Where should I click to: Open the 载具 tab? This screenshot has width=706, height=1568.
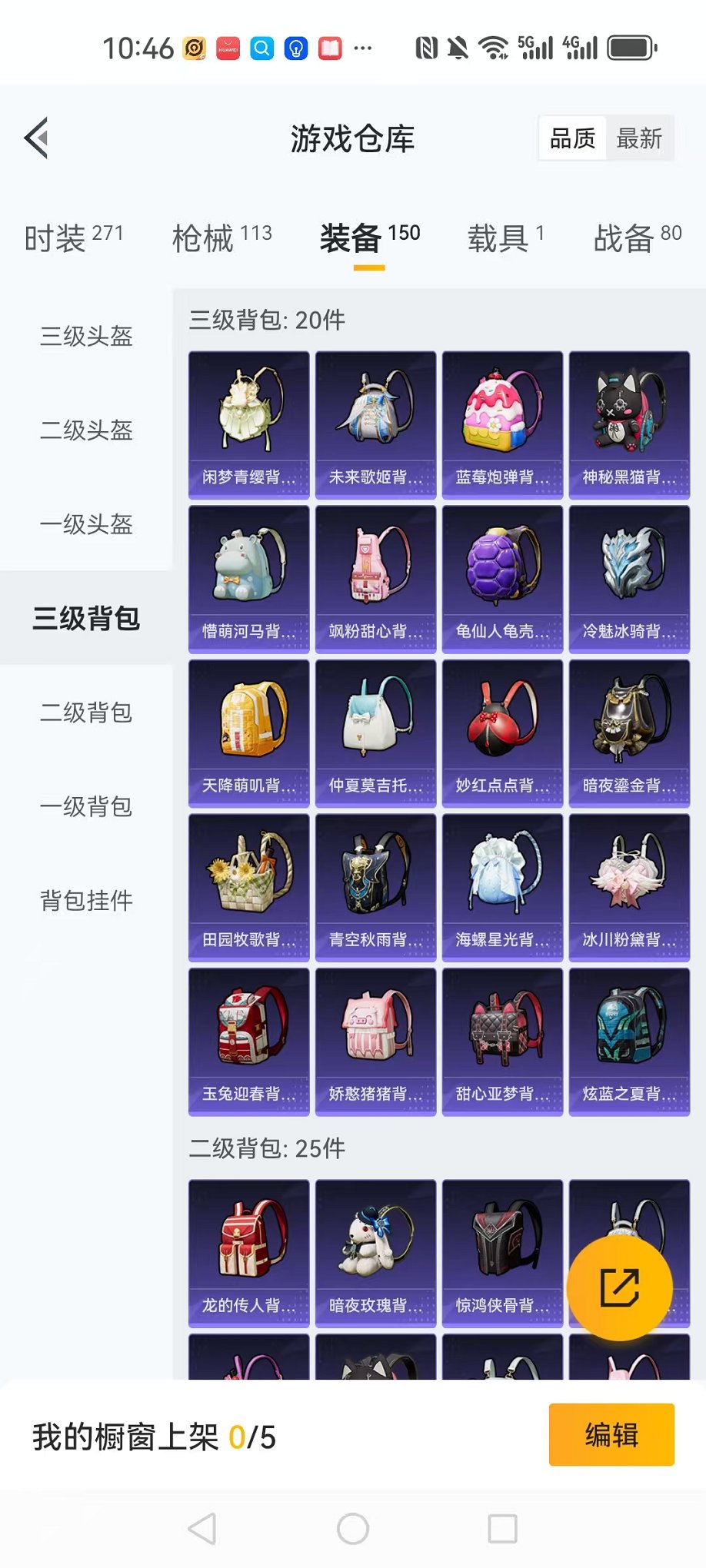pyautogui.click(x=505, y=237)
